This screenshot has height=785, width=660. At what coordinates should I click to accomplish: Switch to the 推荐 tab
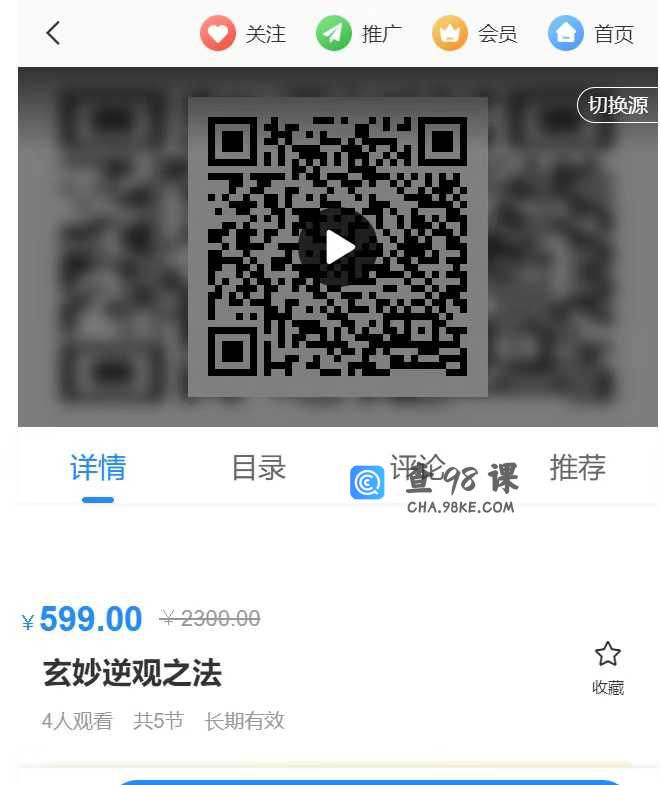pos(577,467)
